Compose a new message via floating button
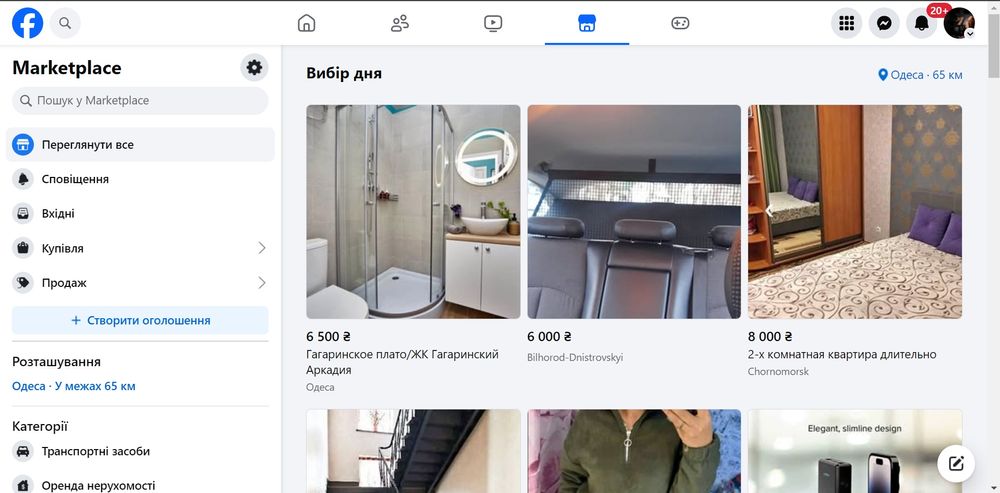This screenshot has width=1000, height=493. (956, 463)
